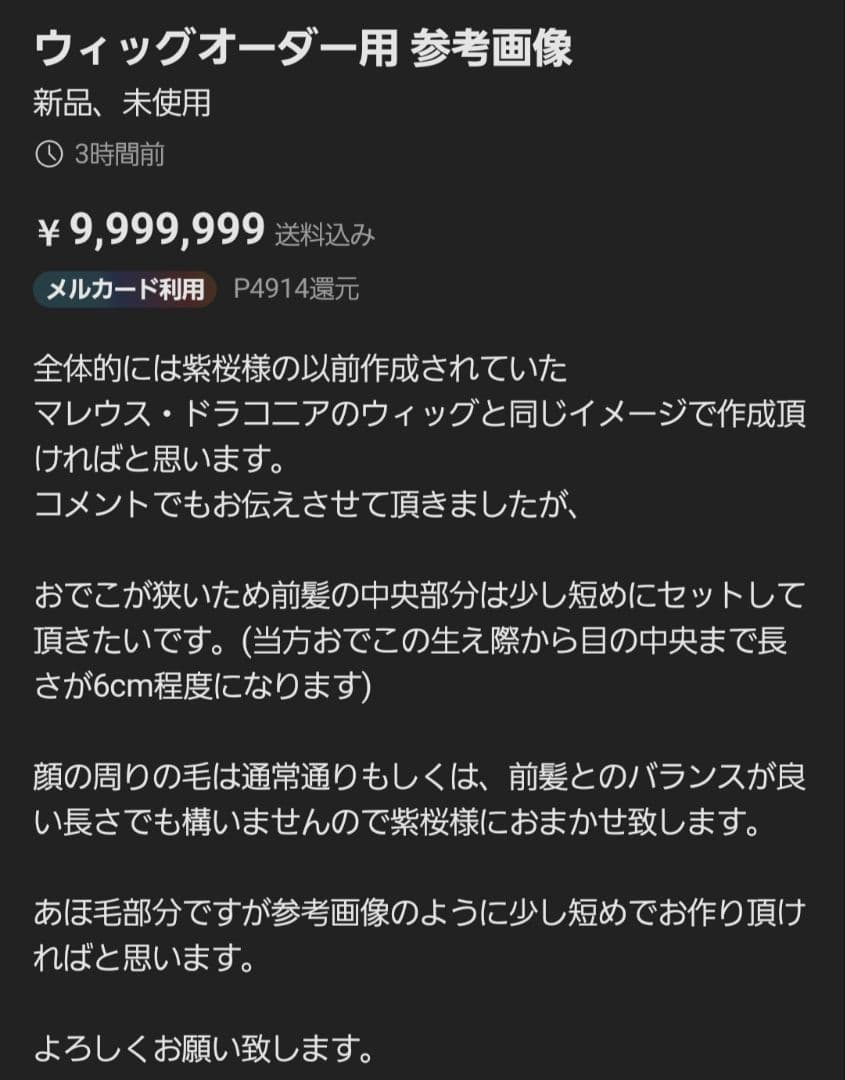Viewport: 845px width, 1080px height.
Task: Select the 送料込み shipping label
Action: pos(325,233)
